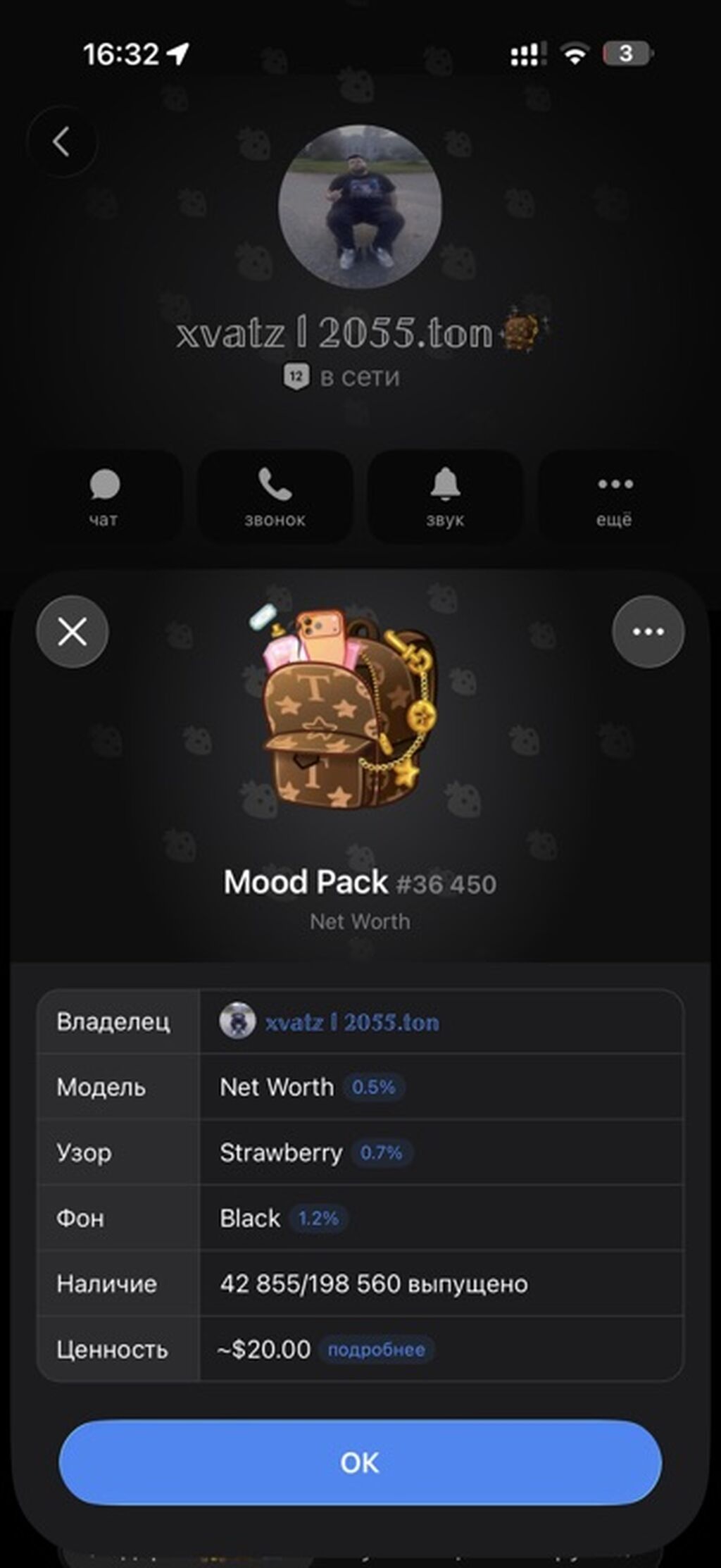This screenshot has height=1568, width=721.
Task: Start a call with звонок
Action: 275,498
